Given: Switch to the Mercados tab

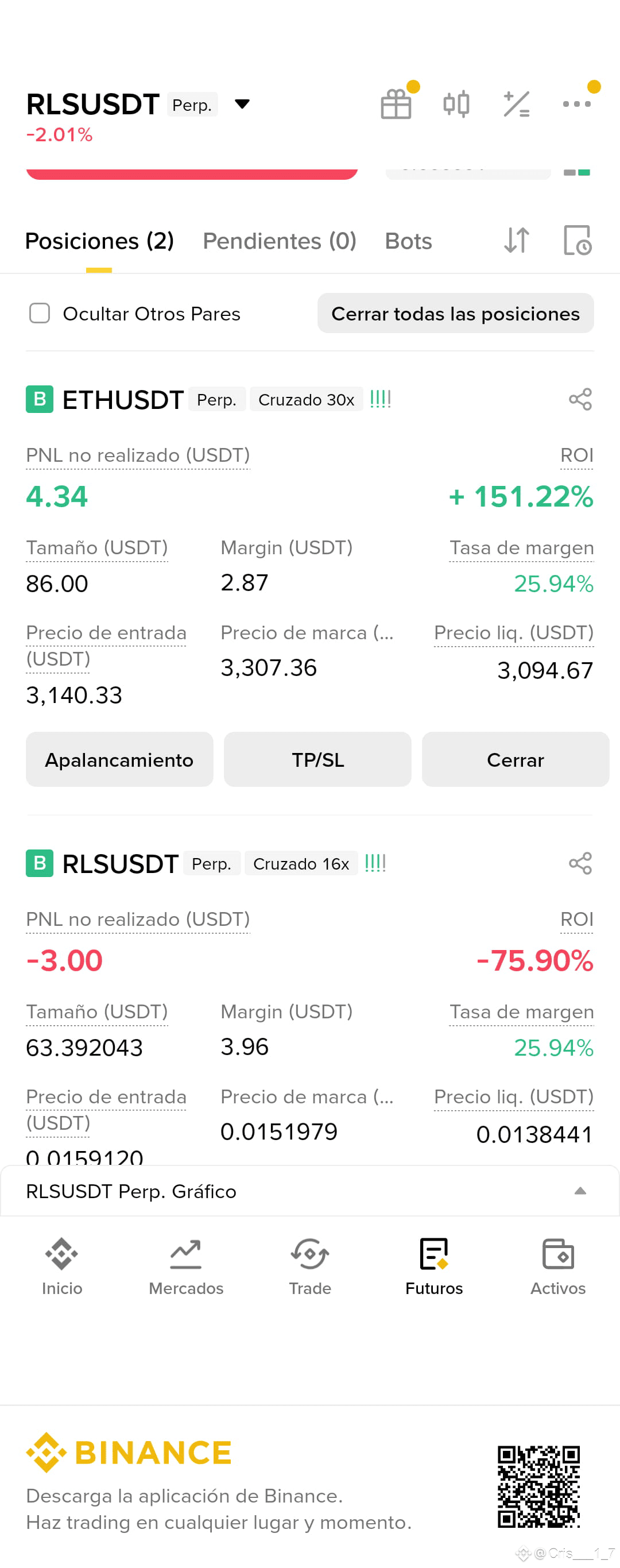Looking at the screenshot, I should [x=185, y=1266].
